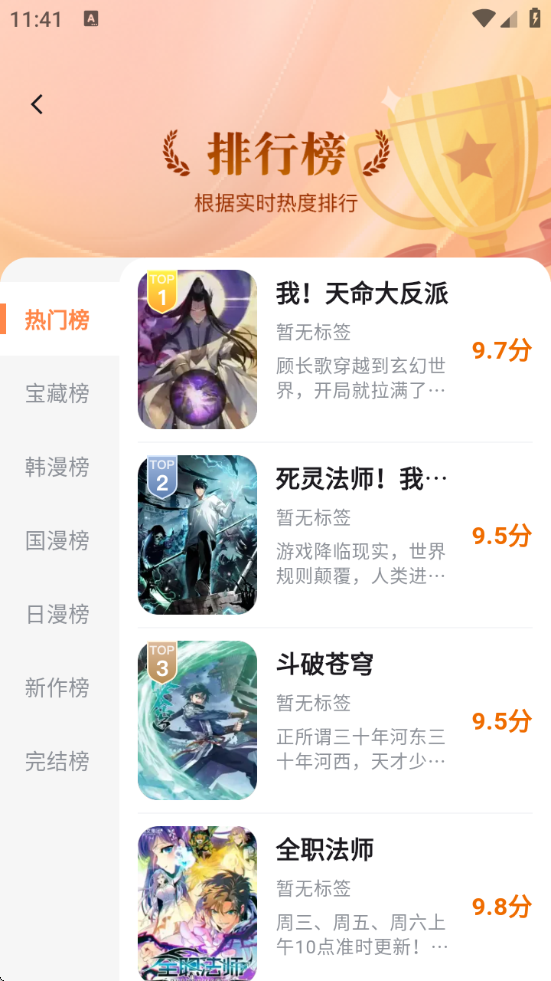Open the comic 我！天命大反派

(335, 349)
